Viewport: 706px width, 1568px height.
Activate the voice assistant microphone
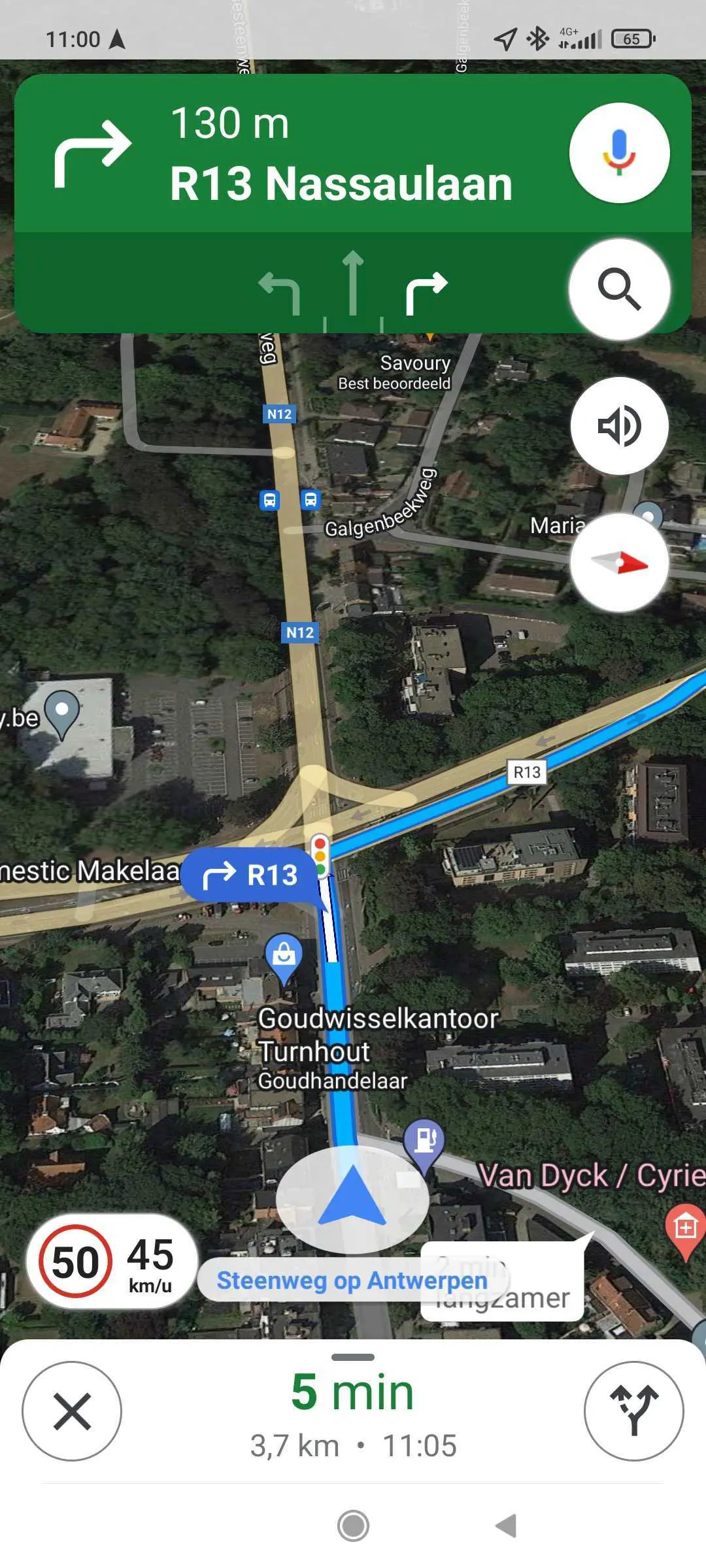[619, 153]
